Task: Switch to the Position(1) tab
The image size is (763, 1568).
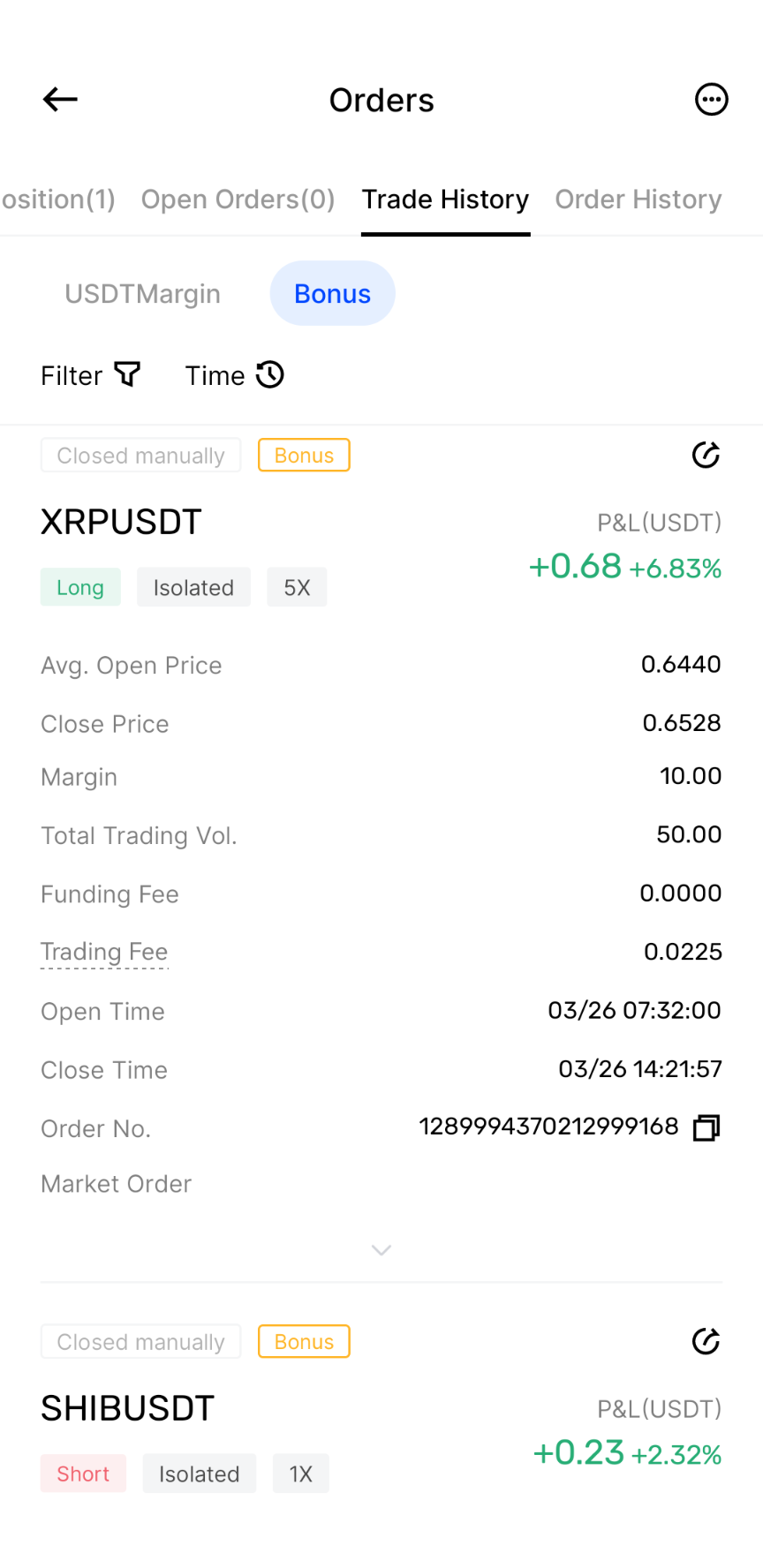Action: pos(58,200)
